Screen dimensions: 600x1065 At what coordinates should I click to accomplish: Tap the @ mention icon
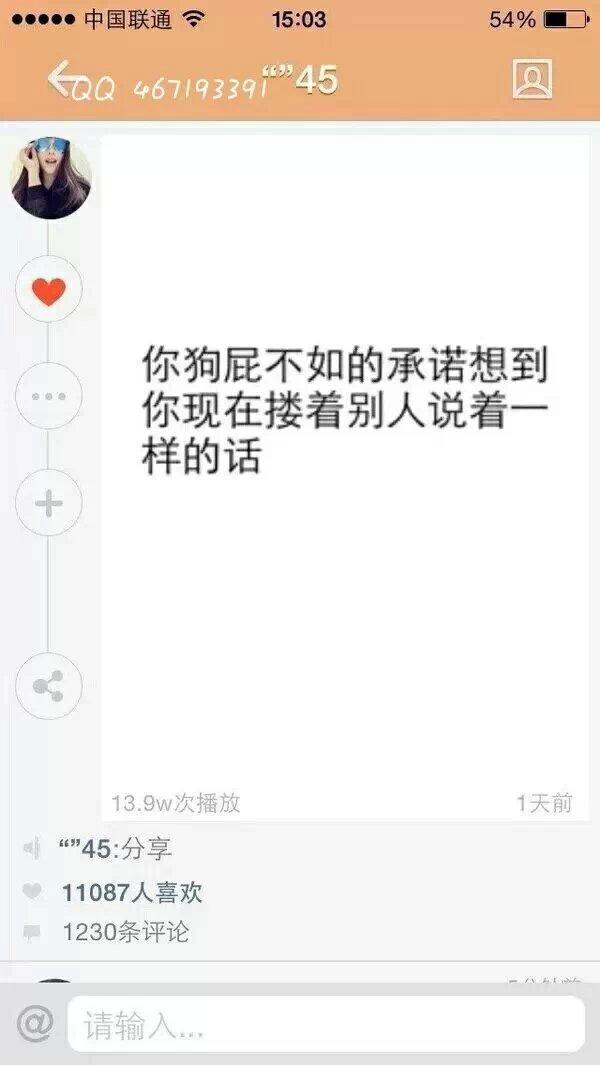pos(34,1024)
